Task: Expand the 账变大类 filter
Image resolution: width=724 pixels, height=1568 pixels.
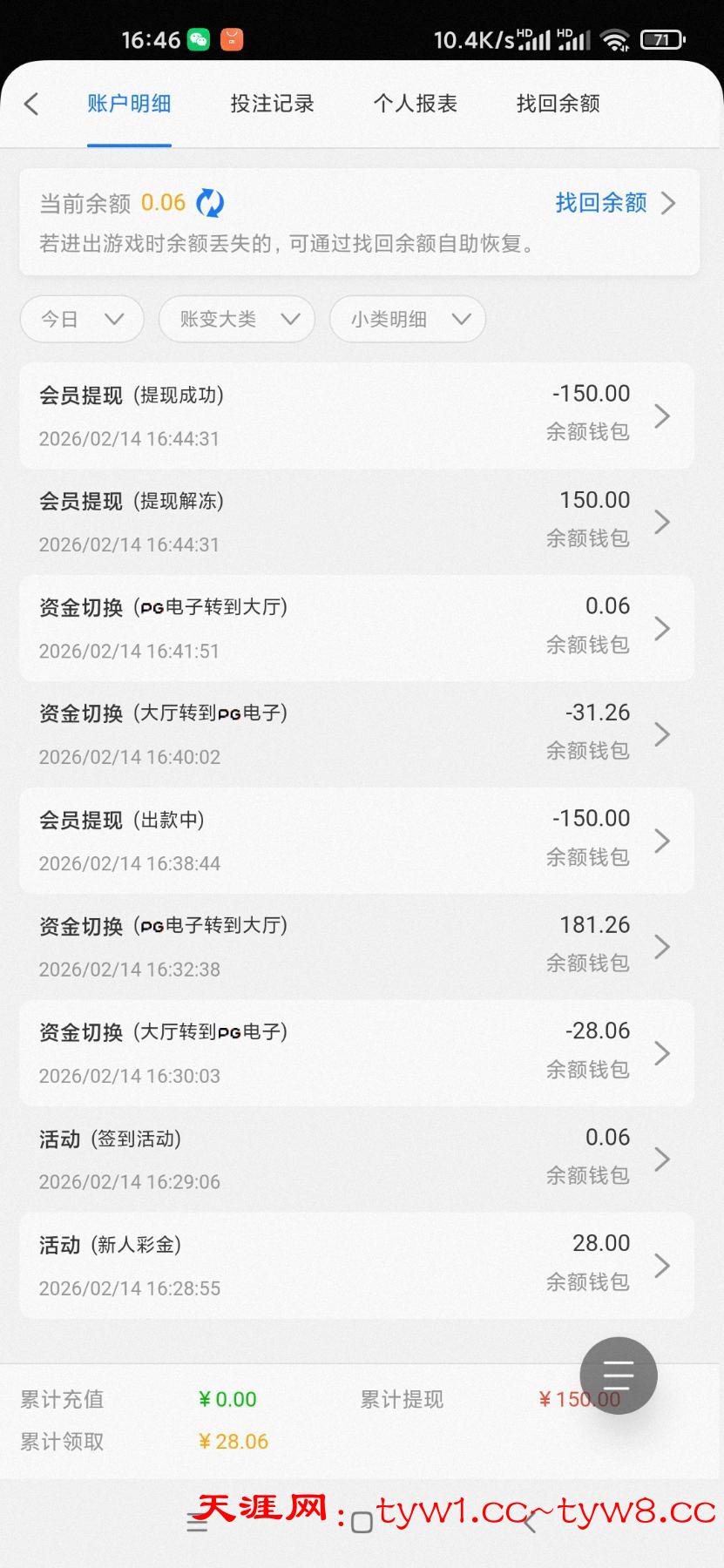Action: click(236, 319)
